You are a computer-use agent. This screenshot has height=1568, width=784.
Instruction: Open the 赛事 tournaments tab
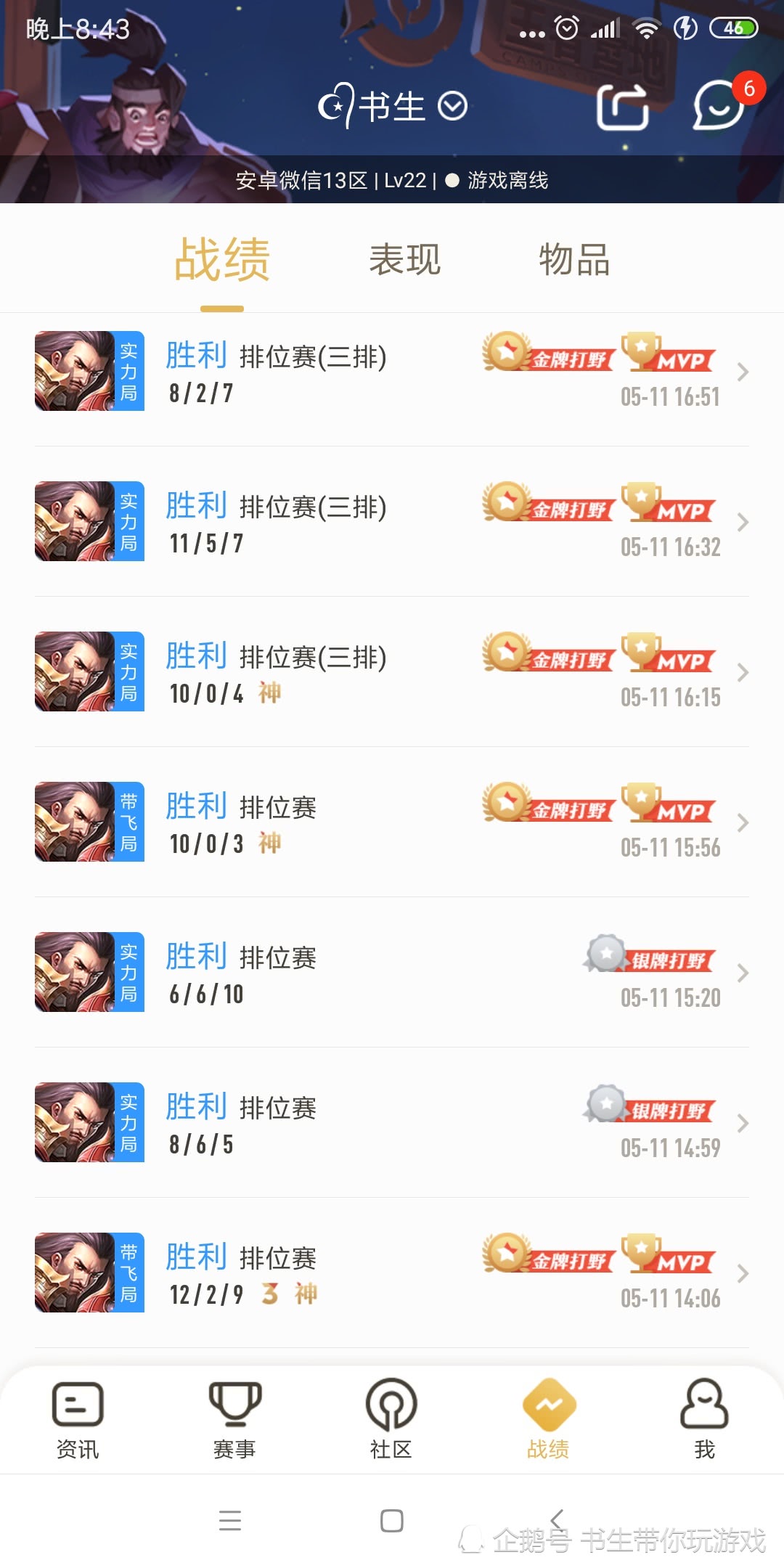tap(234, 1420)
